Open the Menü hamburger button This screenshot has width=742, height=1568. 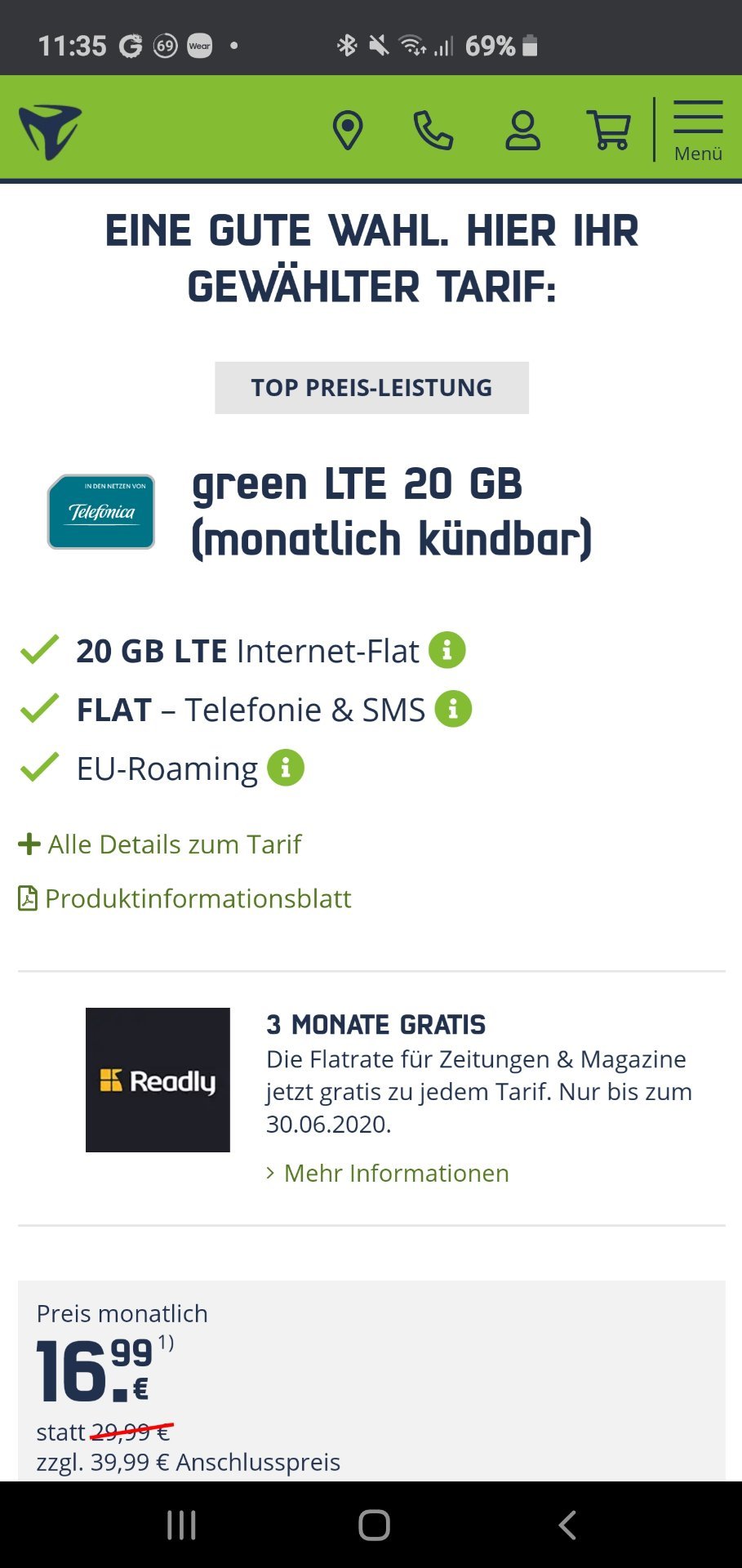coord(698,131)
